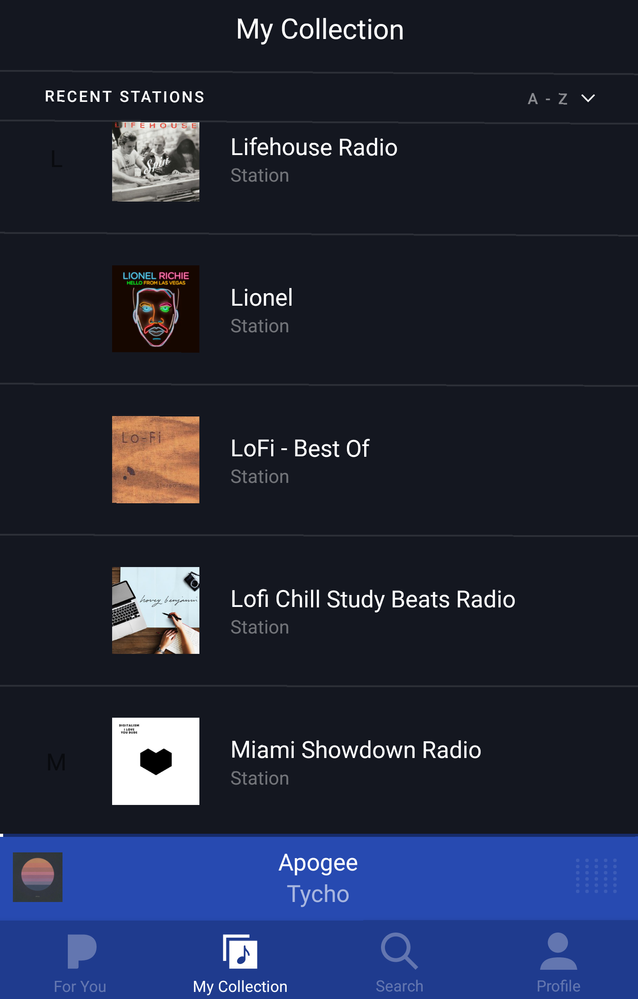This screenshot has height=999, width=638.
Task: Go to the My Collection tab
Action: [240, 963]
